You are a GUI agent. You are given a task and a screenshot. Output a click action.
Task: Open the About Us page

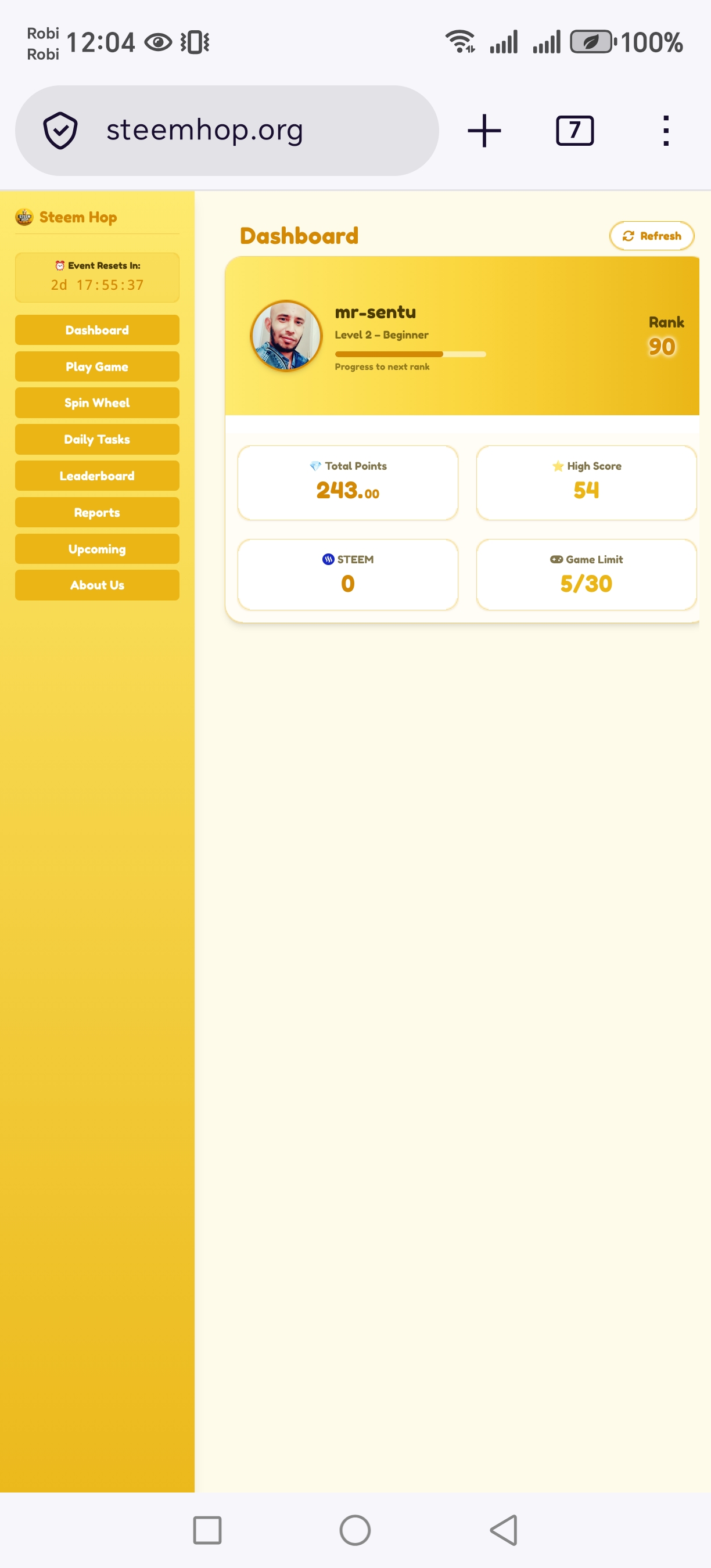point(98,585)
